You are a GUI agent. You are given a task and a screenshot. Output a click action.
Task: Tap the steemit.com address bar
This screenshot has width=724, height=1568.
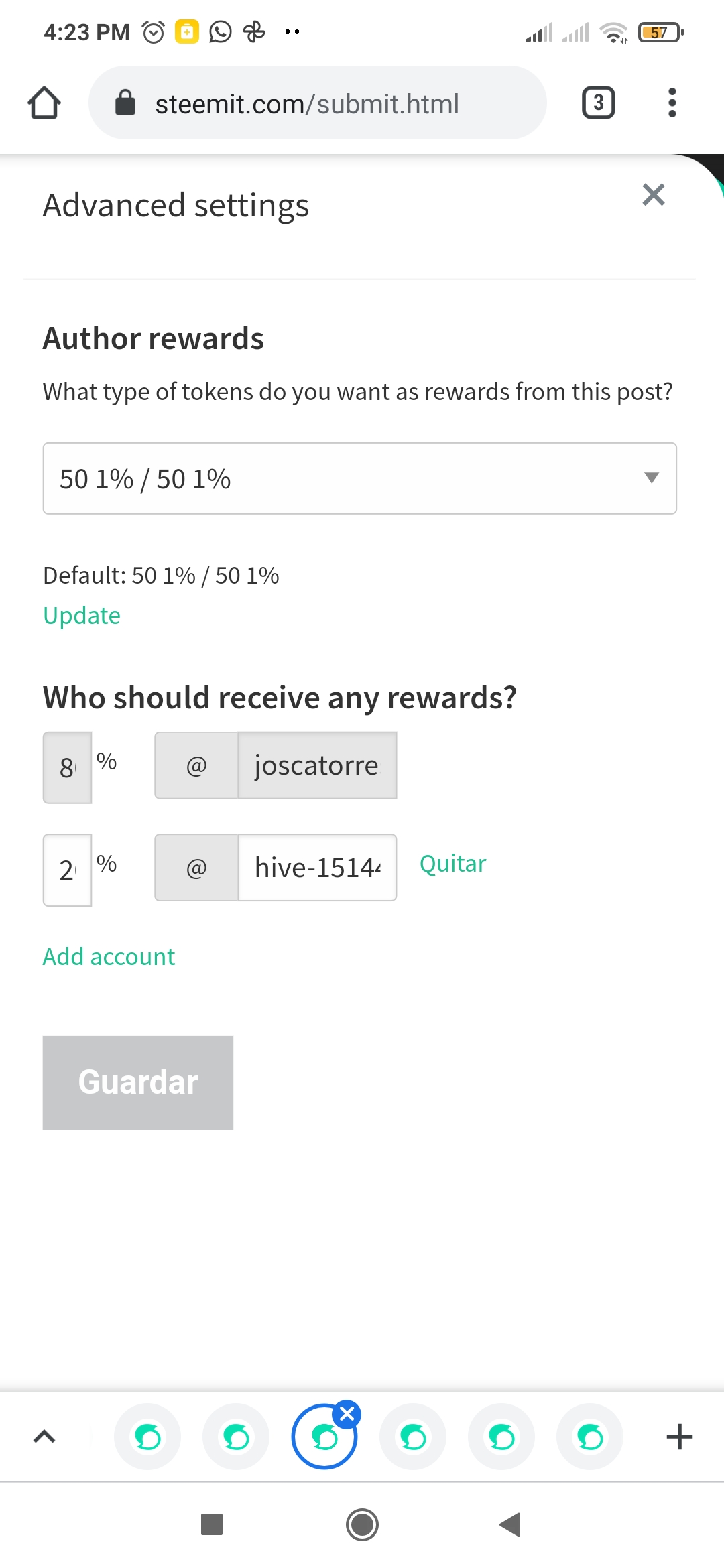pyautogui.click(x=318, y=103)
